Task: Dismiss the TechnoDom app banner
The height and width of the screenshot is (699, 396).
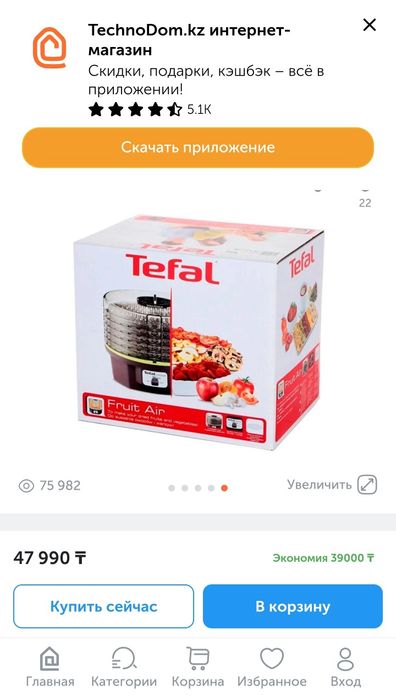Action: [369, 25]
